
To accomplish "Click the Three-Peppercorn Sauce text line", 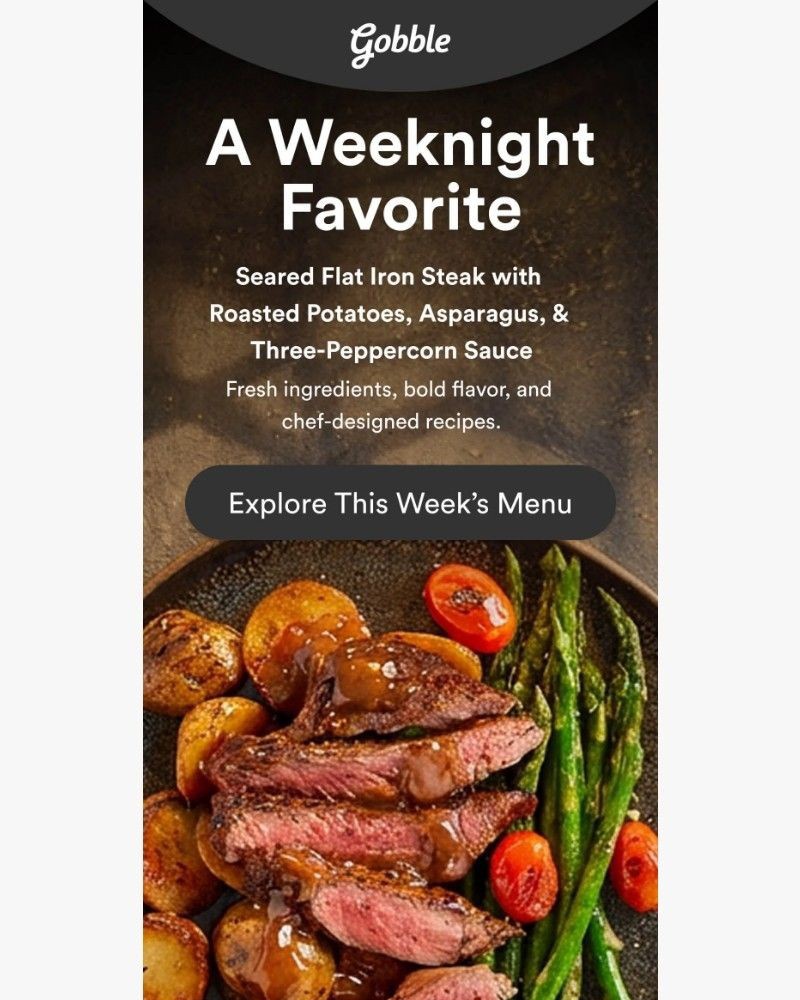I will pos(400,352).
